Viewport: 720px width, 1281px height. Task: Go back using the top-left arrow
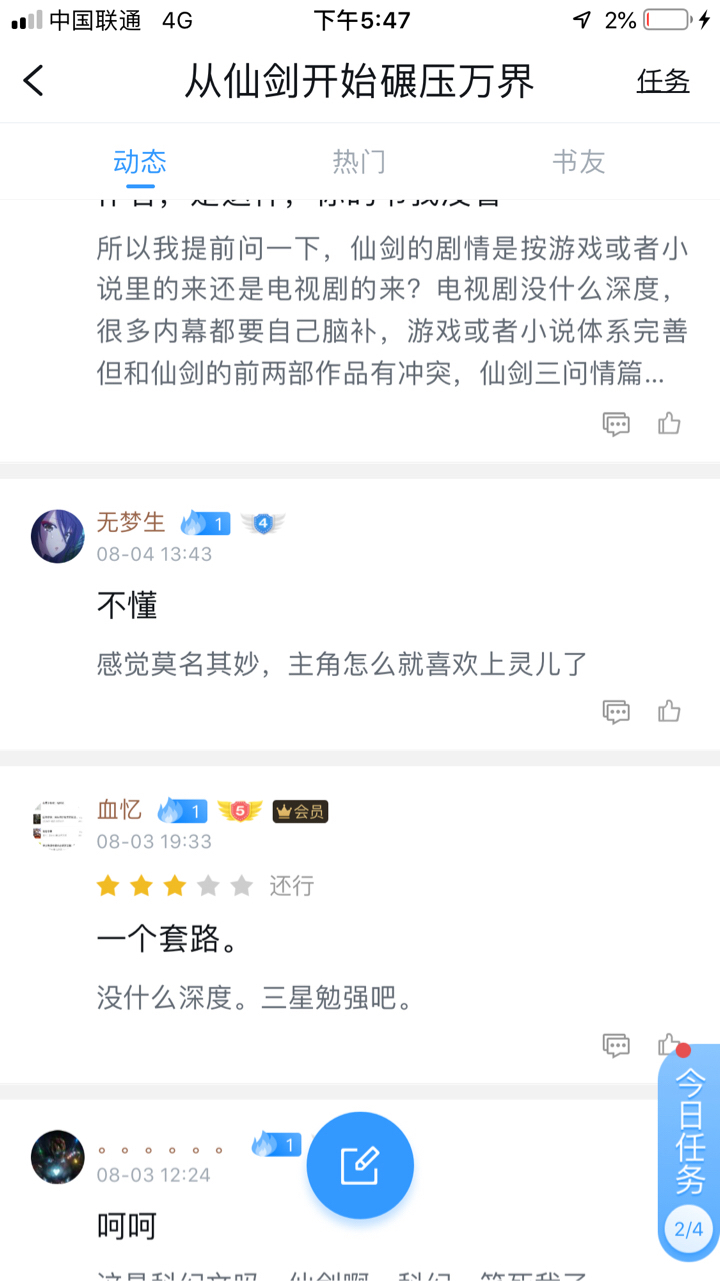(x=34, y=81)
